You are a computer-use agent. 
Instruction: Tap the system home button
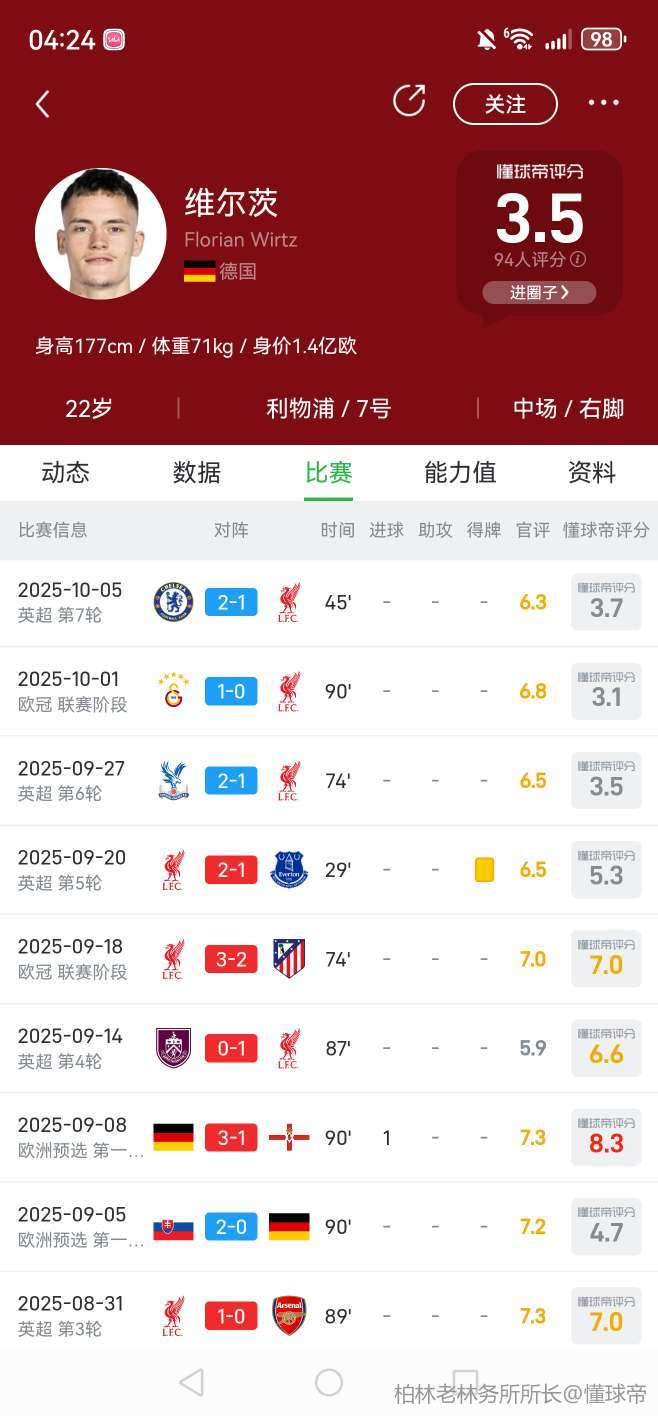pos(329,1382)
